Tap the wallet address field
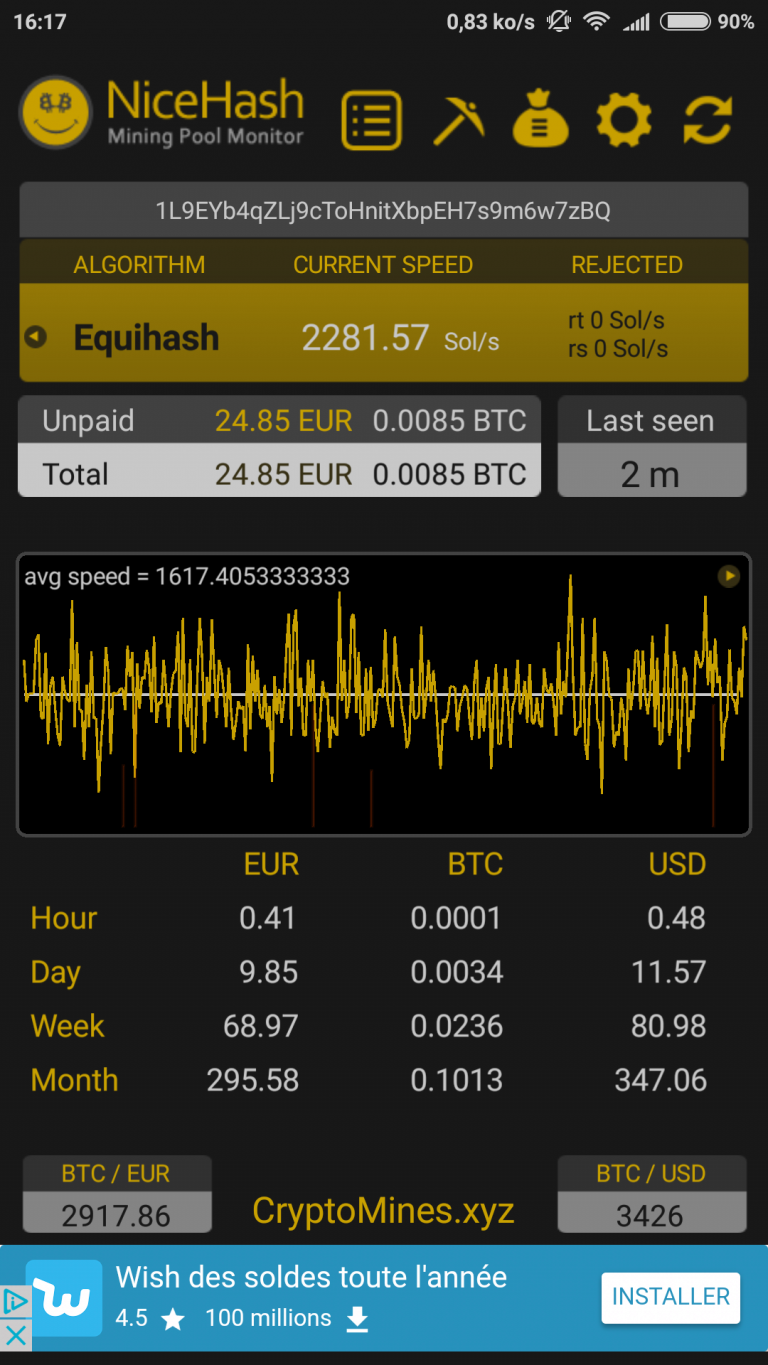 383,210
